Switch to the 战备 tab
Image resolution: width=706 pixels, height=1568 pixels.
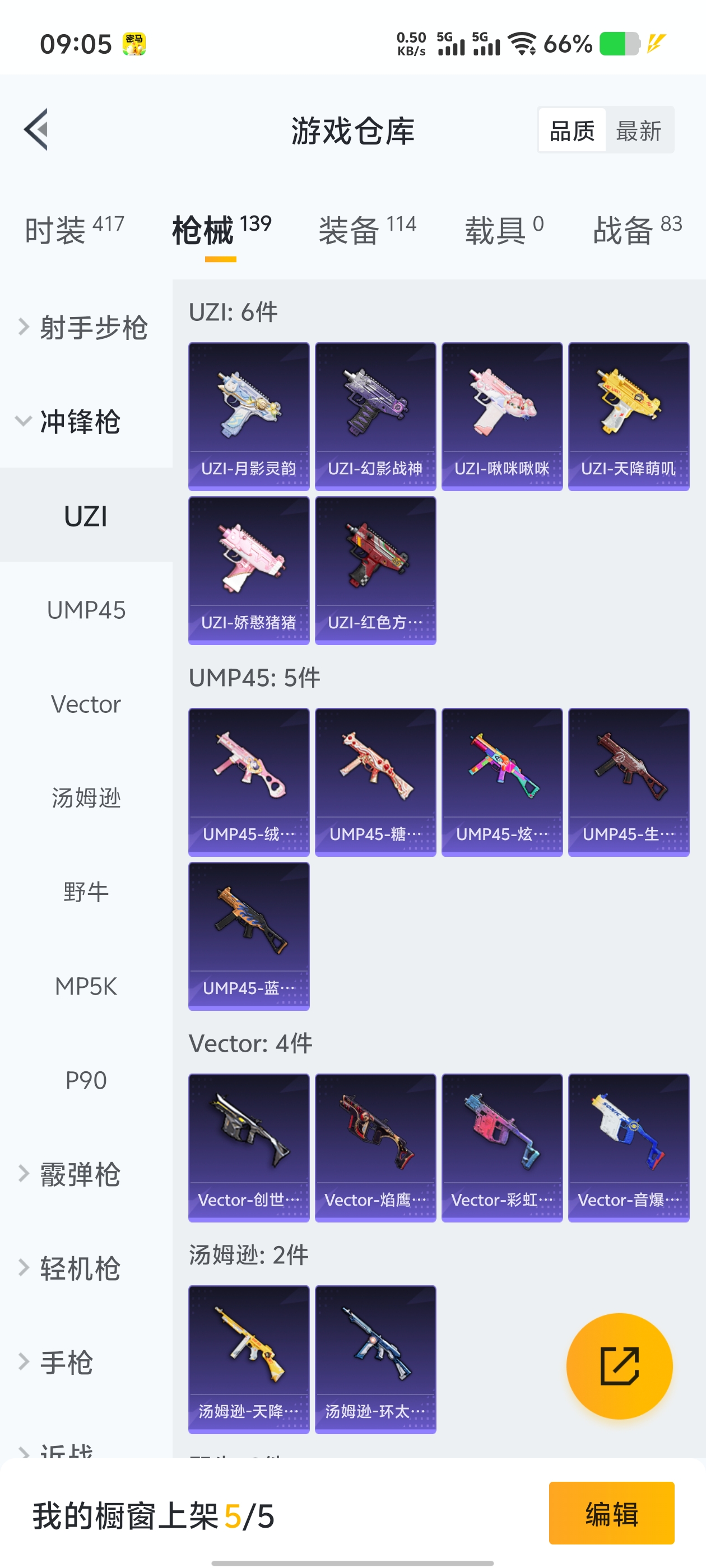coord(637,230)
